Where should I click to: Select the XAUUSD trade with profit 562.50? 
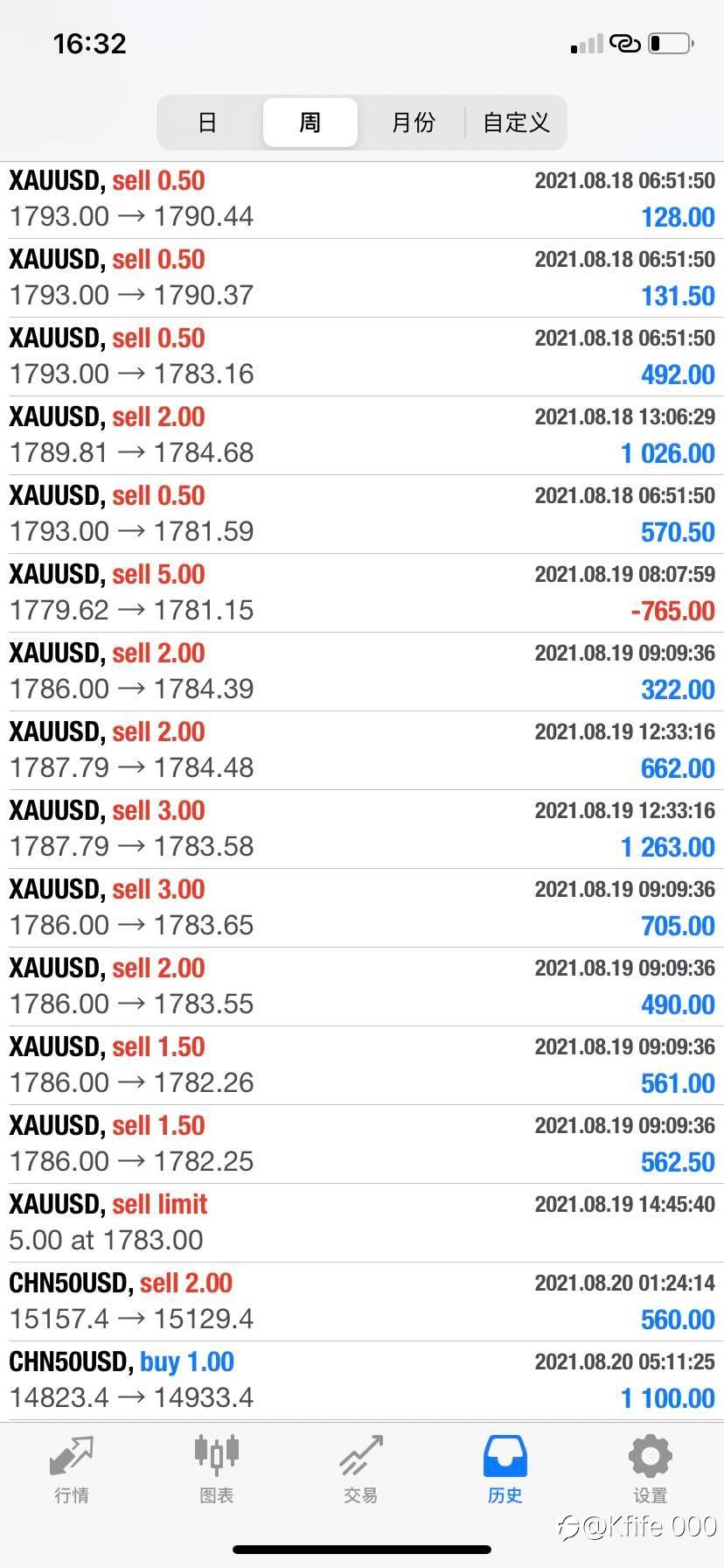coord(362,1144)
